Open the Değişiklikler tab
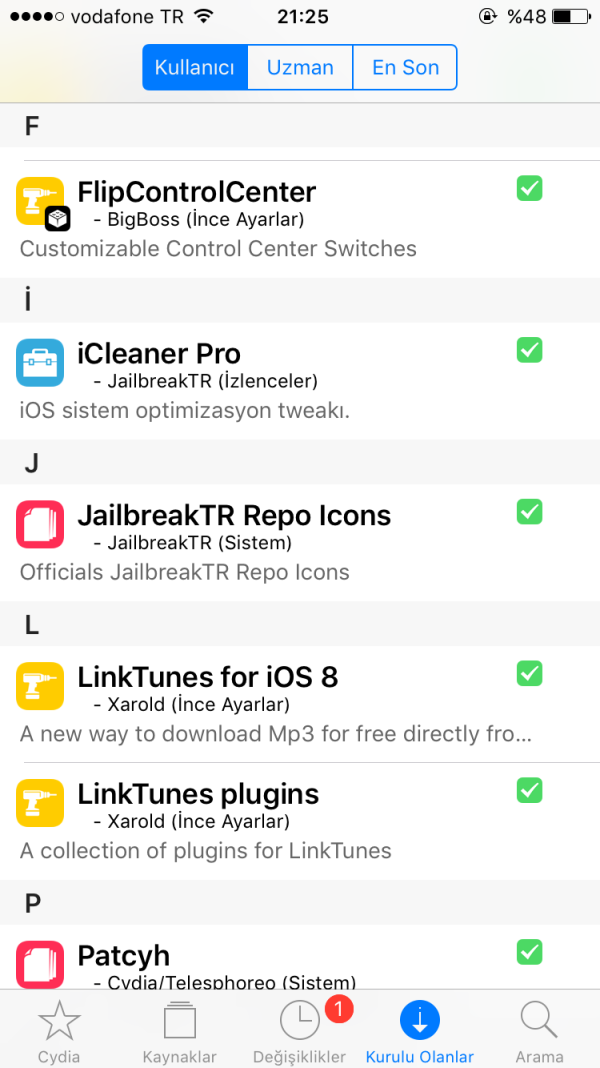600x1068 pixels. click(x=300, y=1032)
